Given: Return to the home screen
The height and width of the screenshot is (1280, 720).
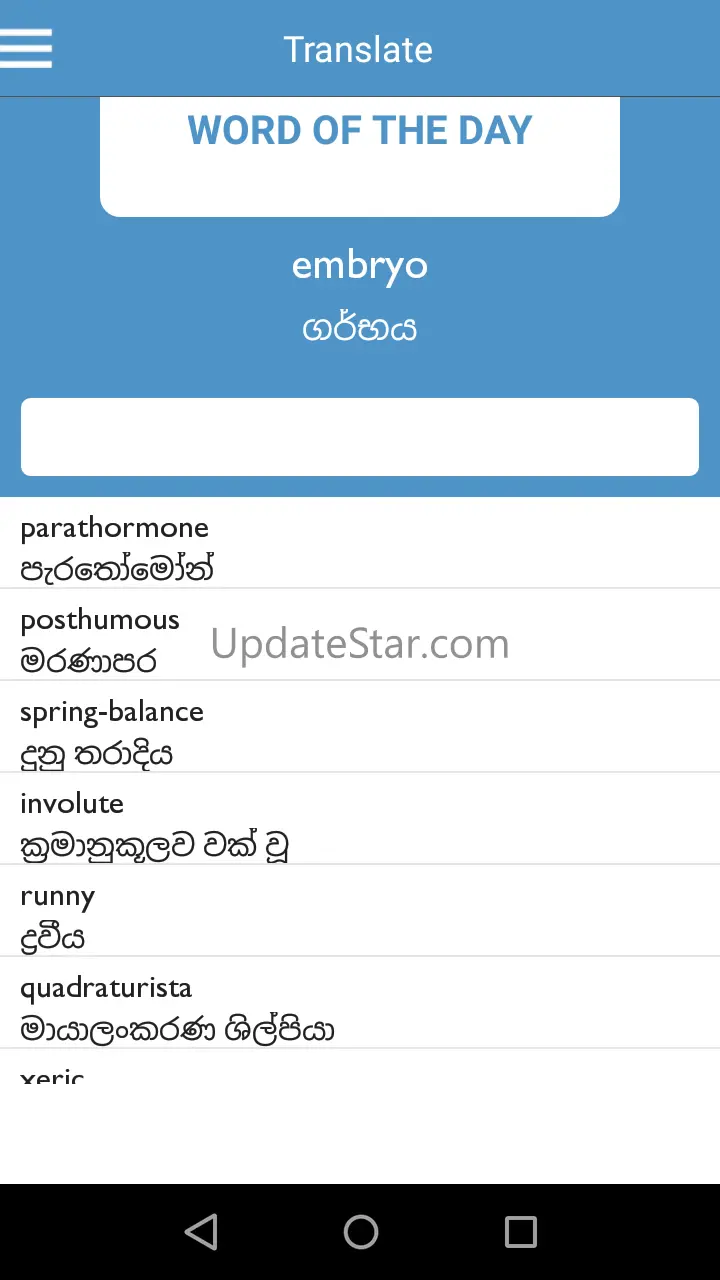Looking at the screenshot, I should point(361,1232).
